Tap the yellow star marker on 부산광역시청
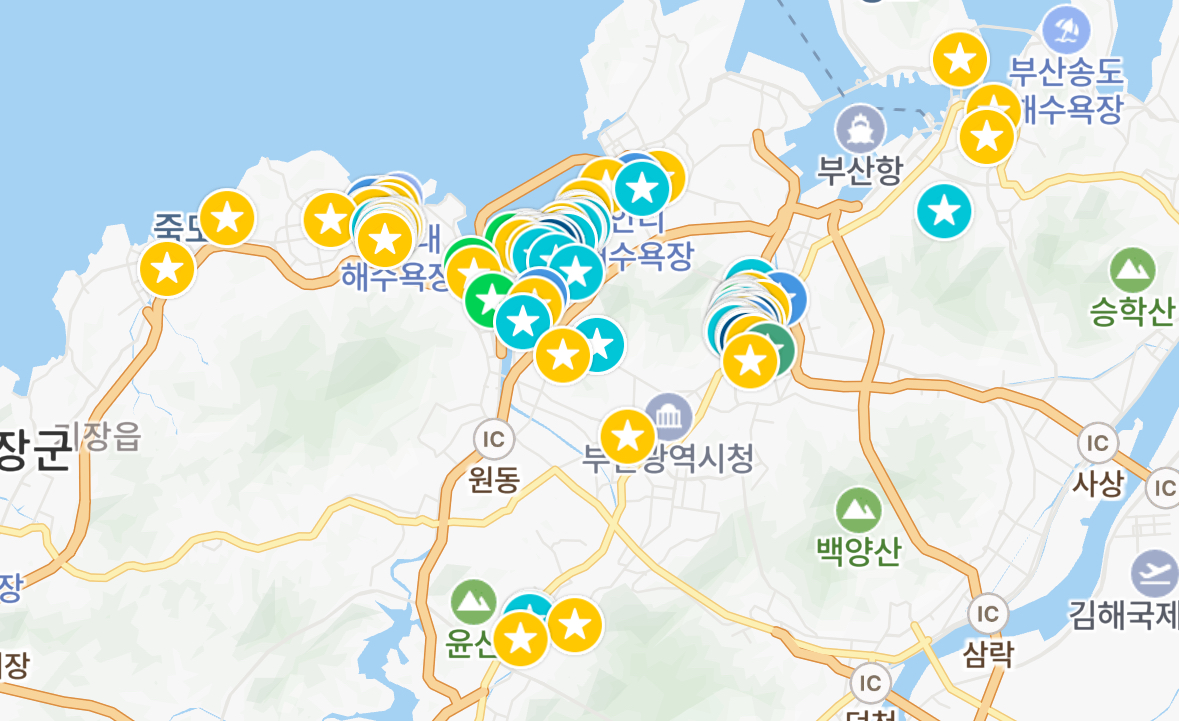The width and height of the screenshot is (1179, 721). tap(627, 436)
